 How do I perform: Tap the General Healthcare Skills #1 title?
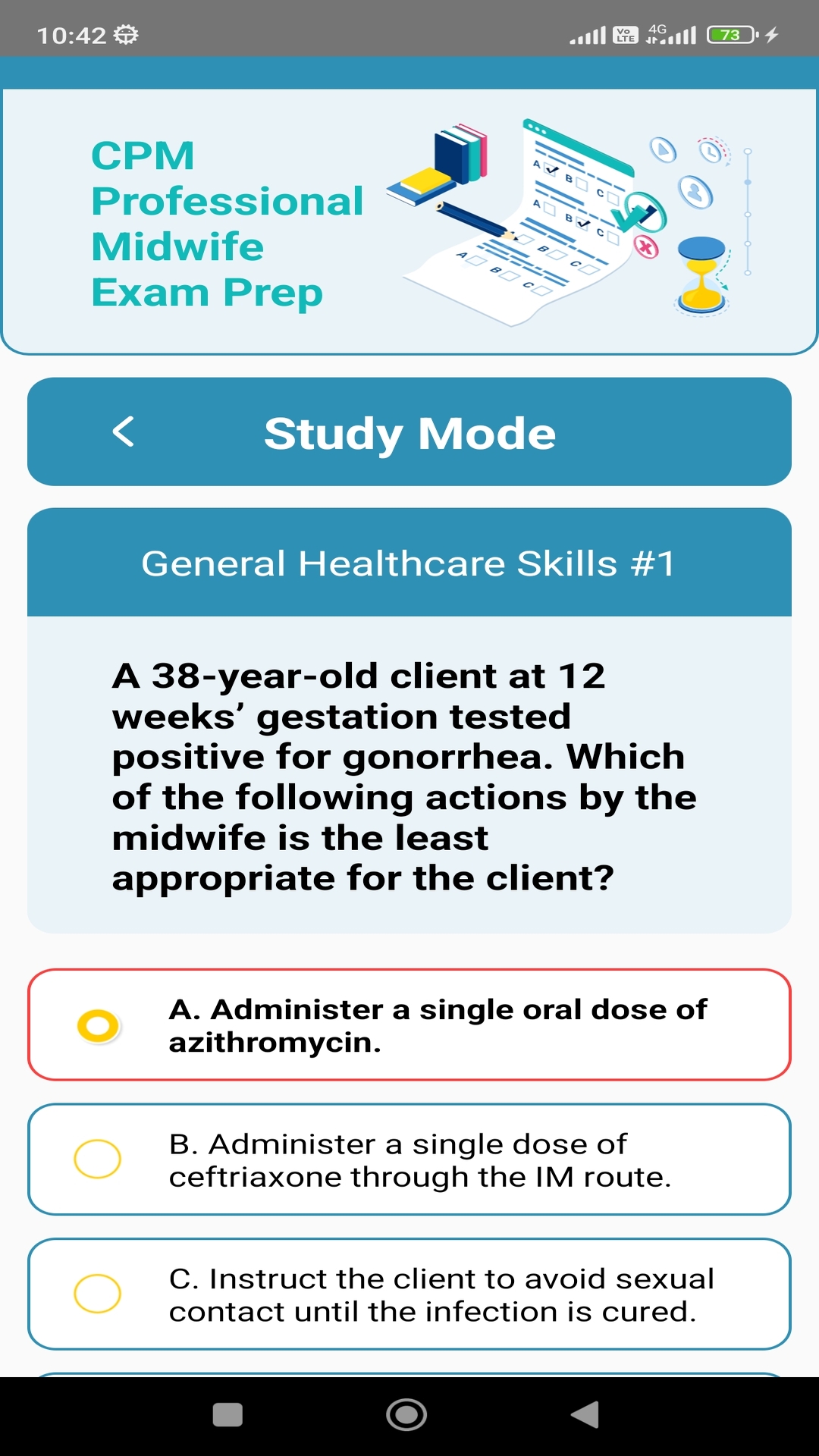click(x=409, y=563)
